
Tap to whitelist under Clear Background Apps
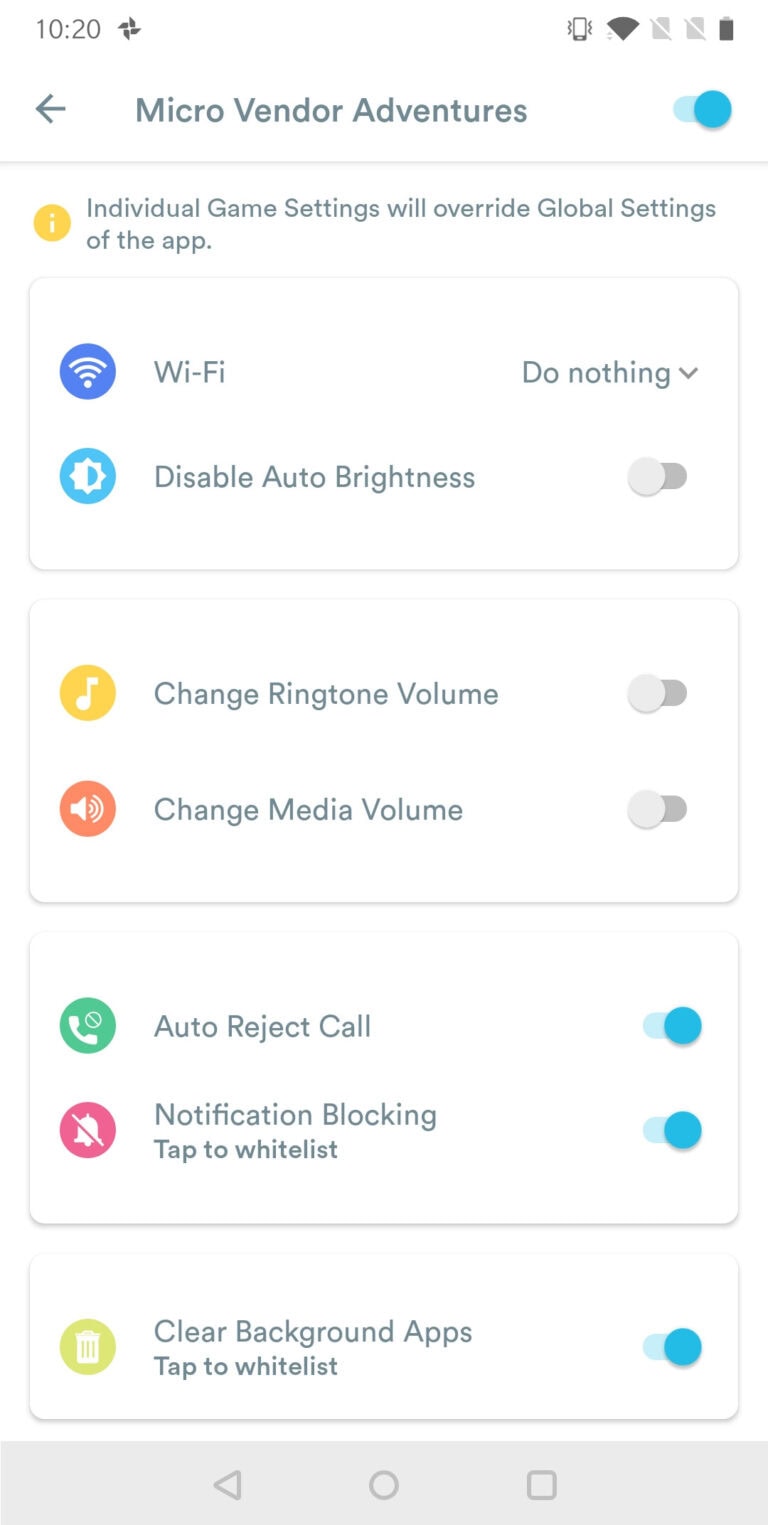pyautogui.click(x=246, y=1366)
